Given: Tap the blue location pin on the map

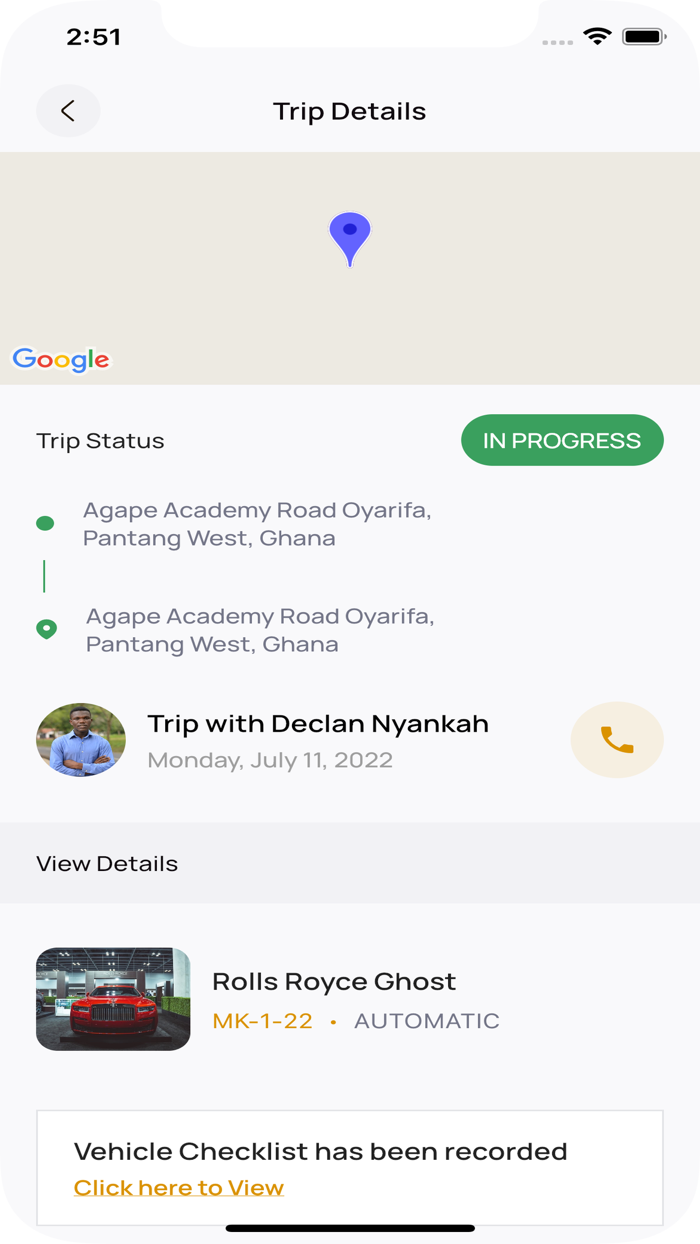Looking at the screenshot, I should (x=350, y=236).
